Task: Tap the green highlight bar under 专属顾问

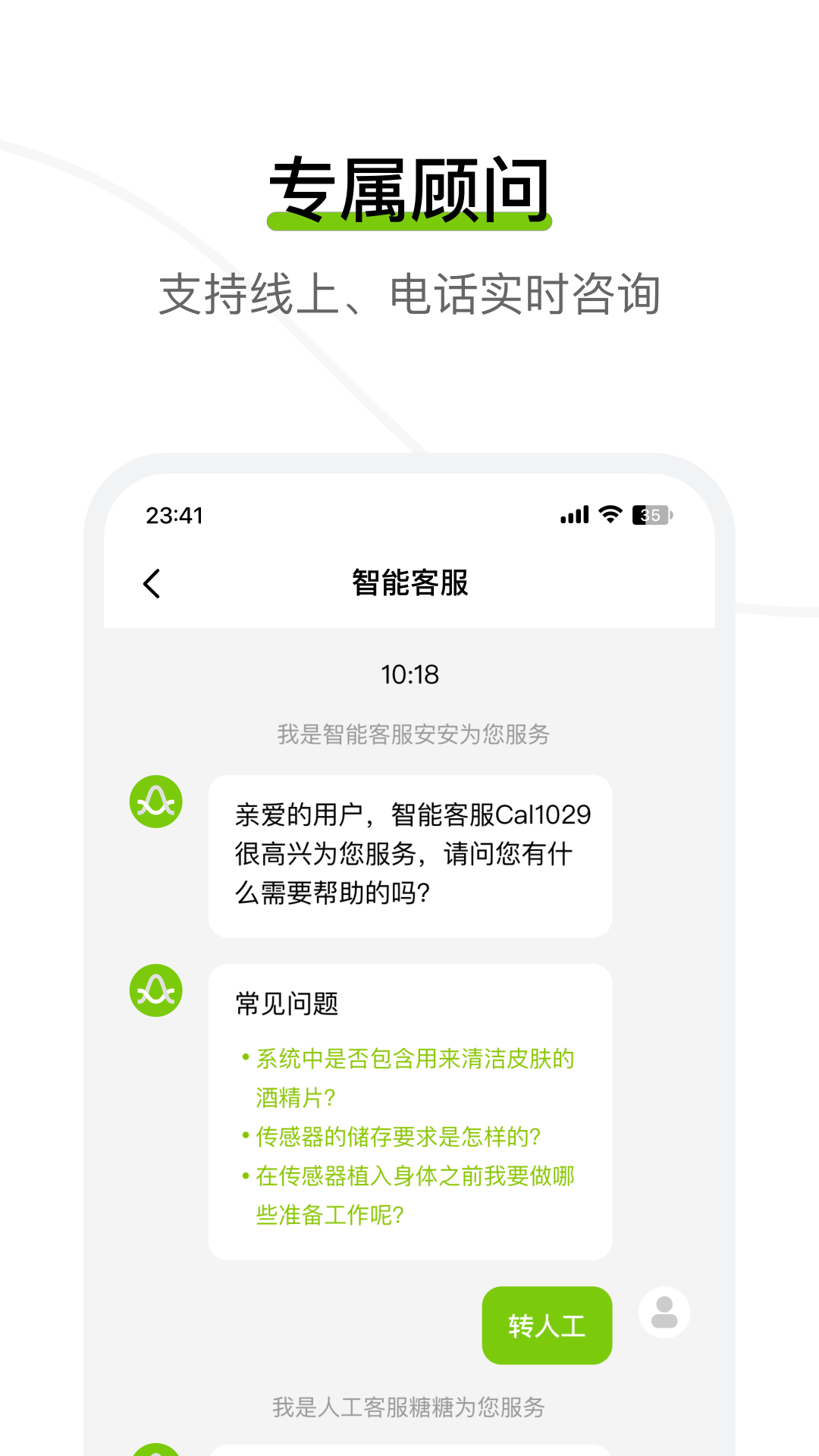Action: coord(409,222)
